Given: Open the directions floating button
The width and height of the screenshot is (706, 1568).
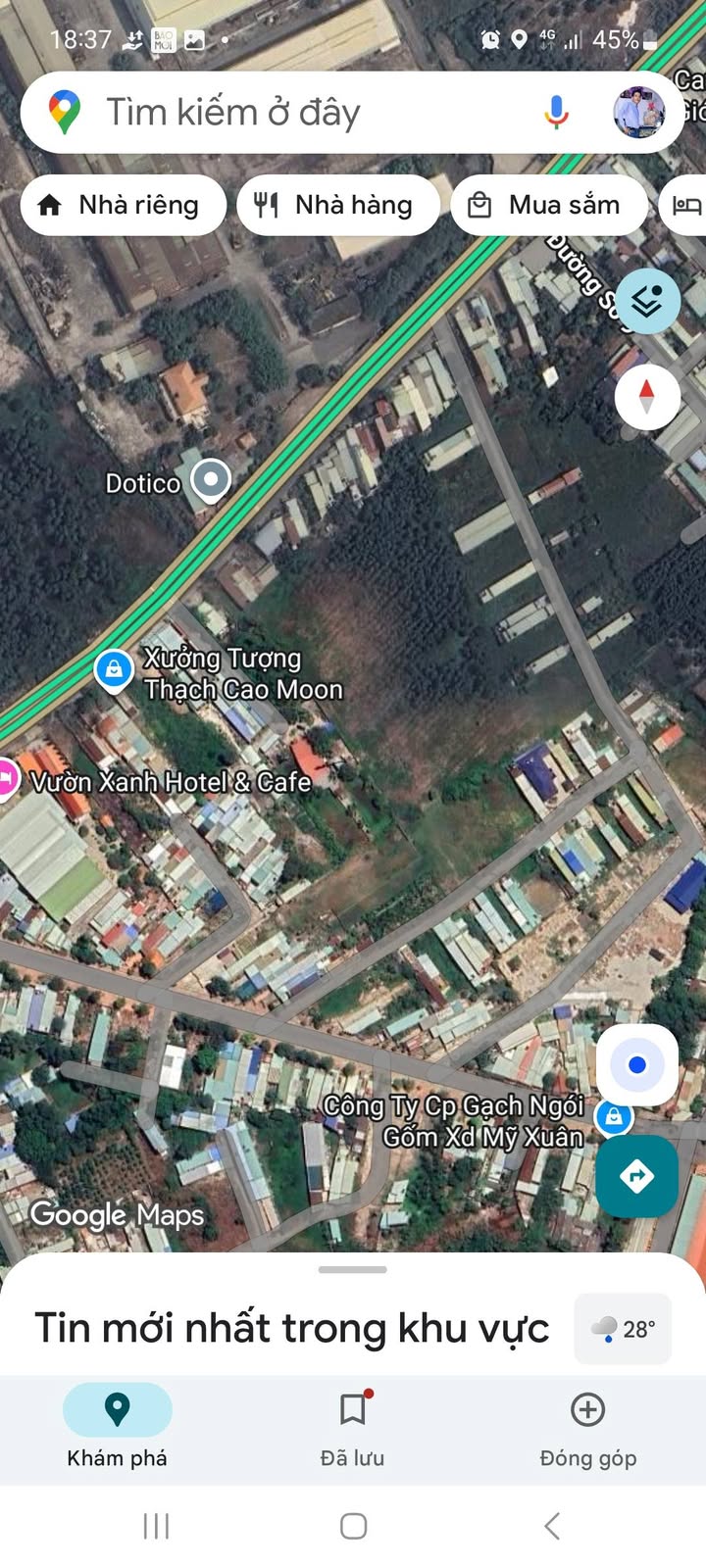Looking at the screenshot, I should (637, 1175).
